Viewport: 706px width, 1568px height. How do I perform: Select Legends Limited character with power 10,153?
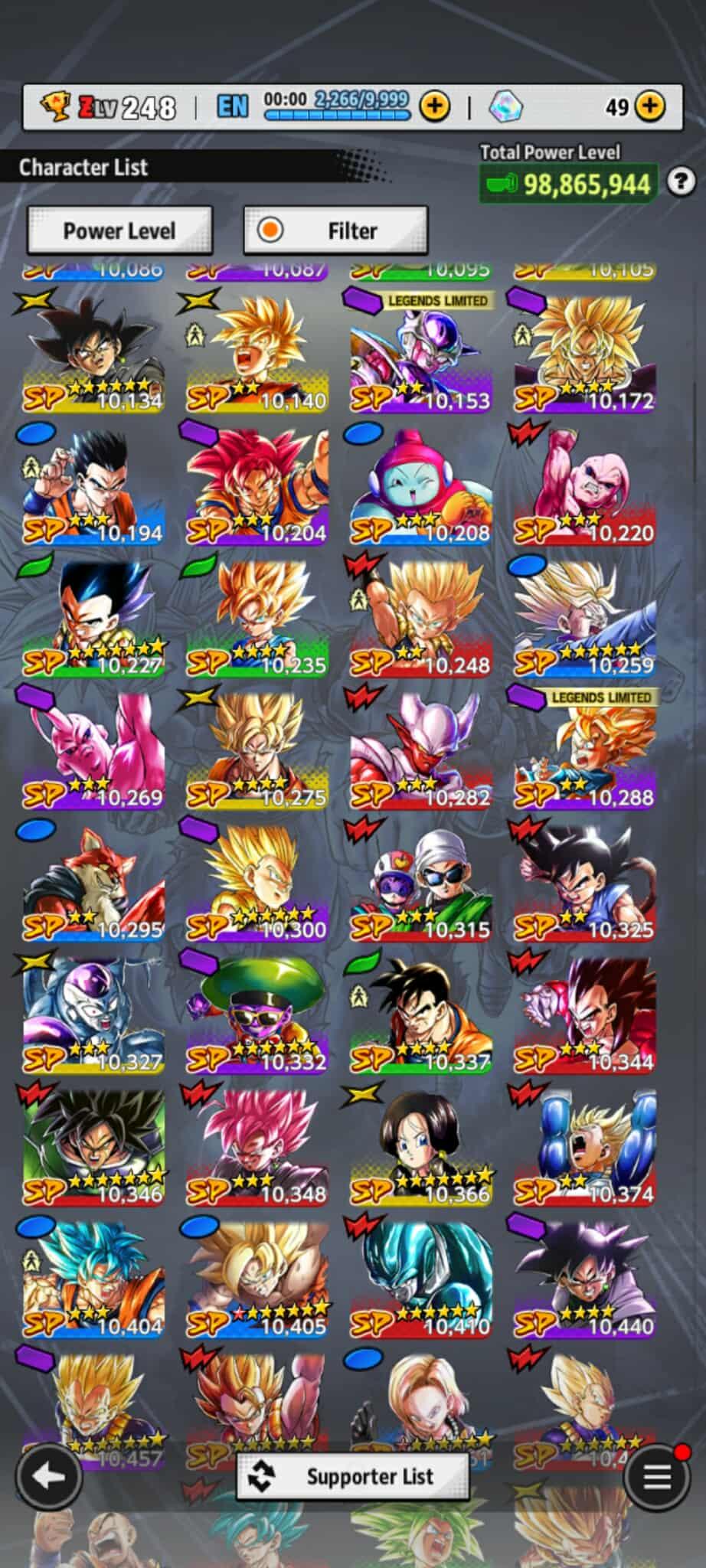point(420,354)
